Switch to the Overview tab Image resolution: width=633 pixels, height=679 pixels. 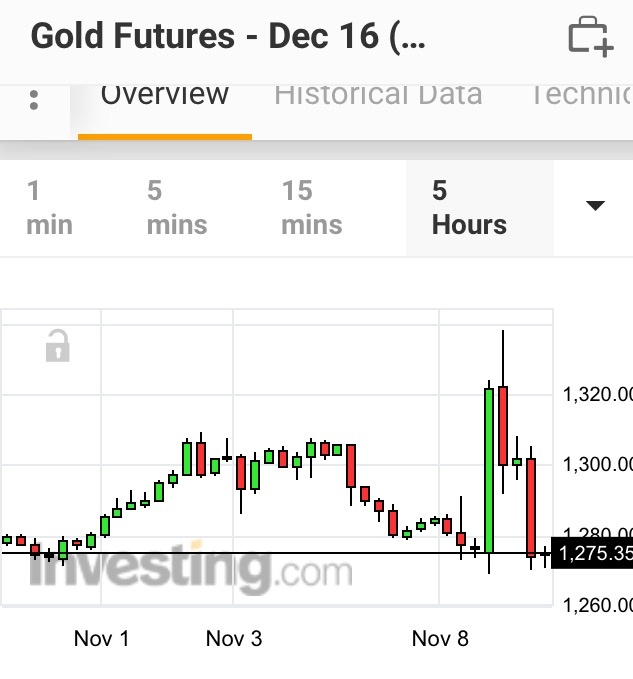tap(165, 95)
